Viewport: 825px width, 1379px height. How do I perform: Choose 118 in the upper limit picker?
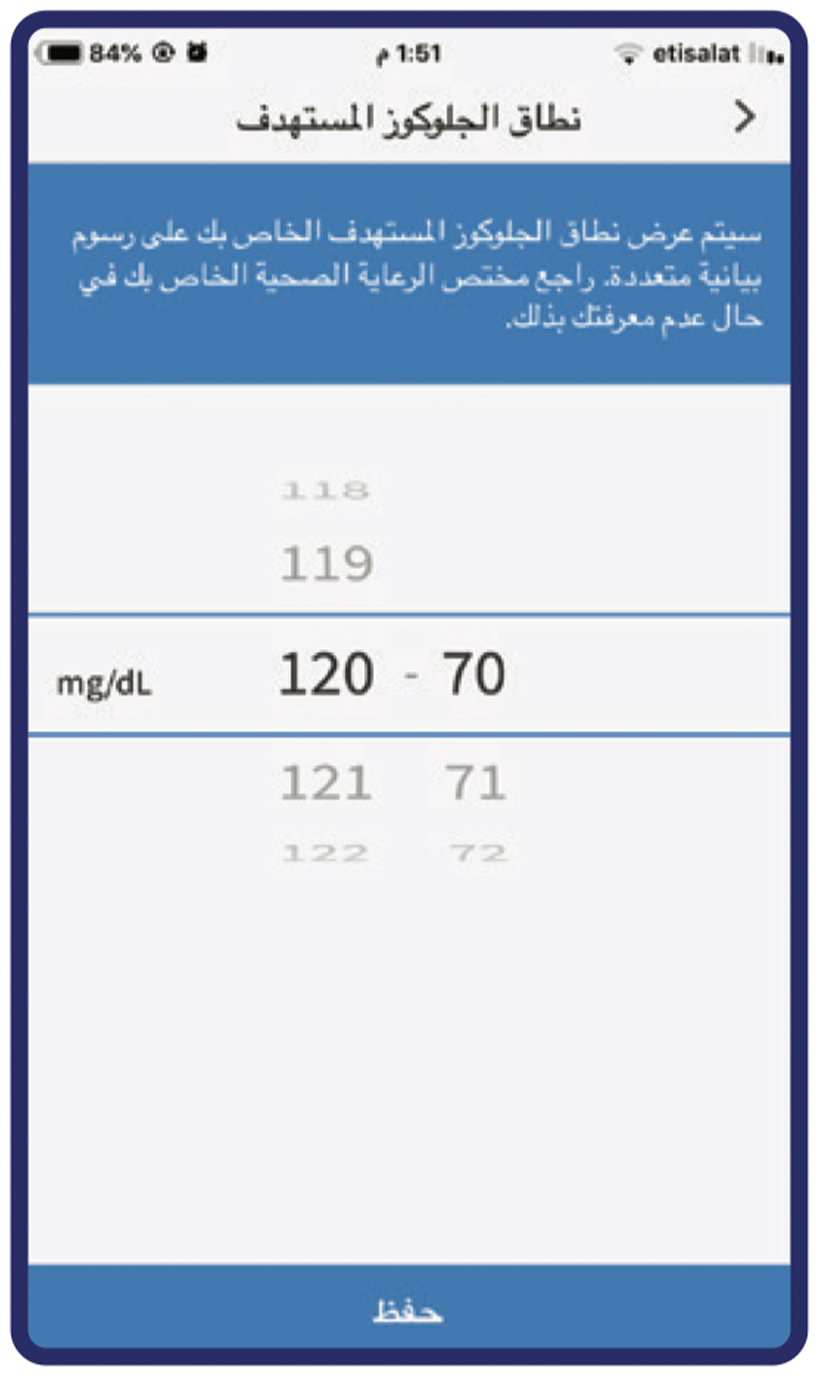[x=326, y=491]
